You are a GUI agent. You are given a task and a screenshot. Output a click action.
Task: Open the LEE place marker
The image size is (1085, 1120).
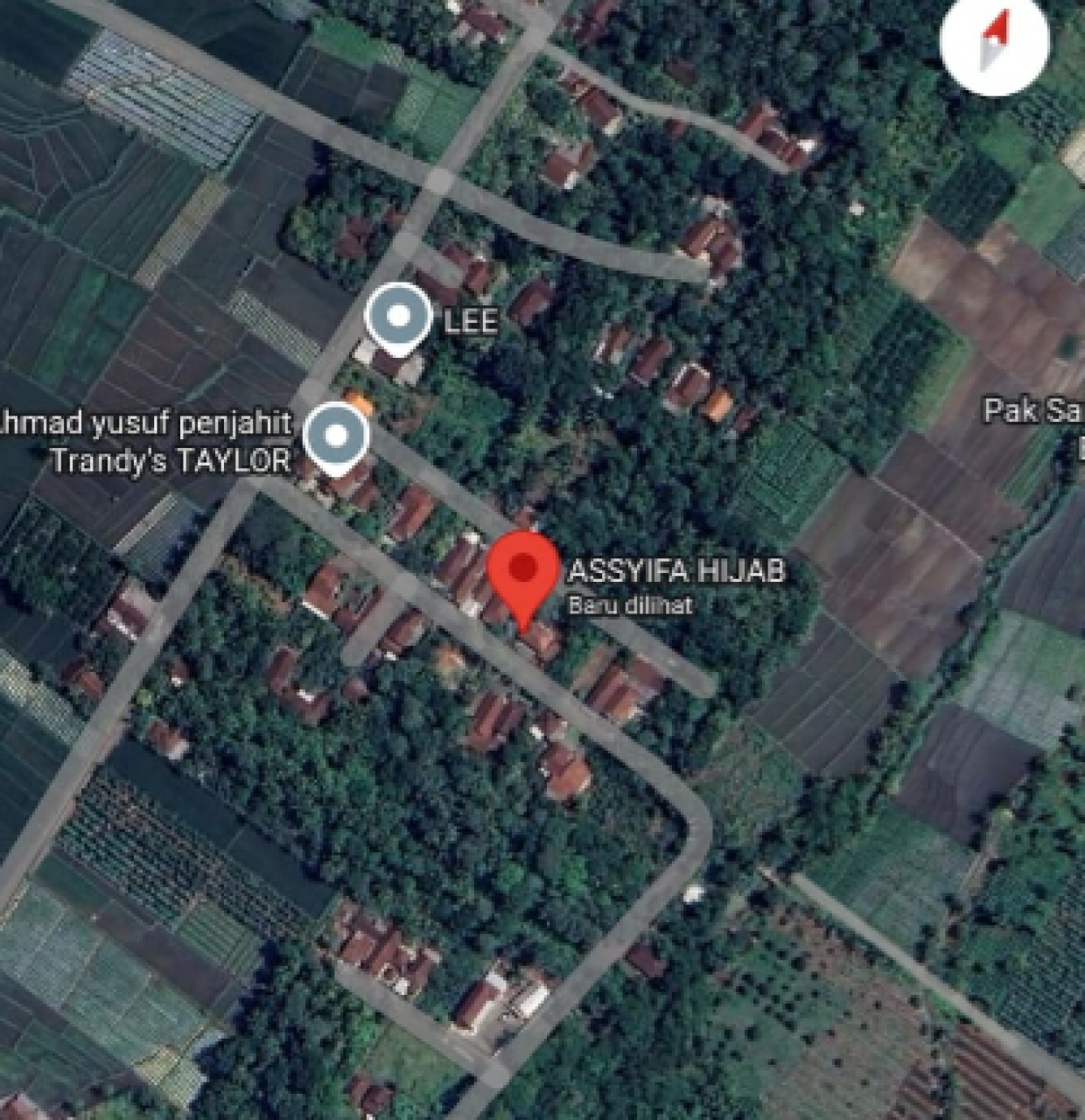coord(398,318)
